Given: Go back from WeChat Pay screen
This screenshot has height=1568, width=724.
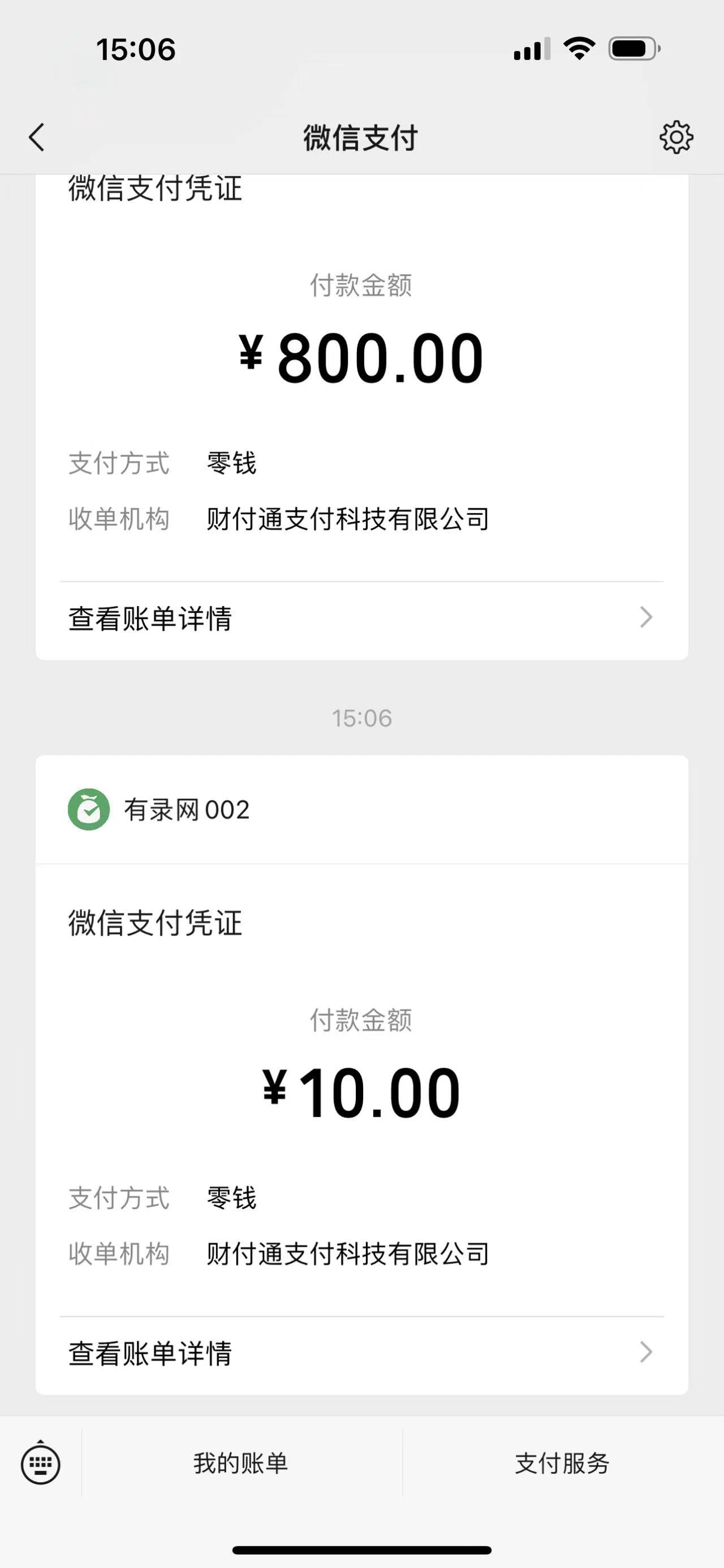Looking at the screenshot, I should (x=37, y=137).
